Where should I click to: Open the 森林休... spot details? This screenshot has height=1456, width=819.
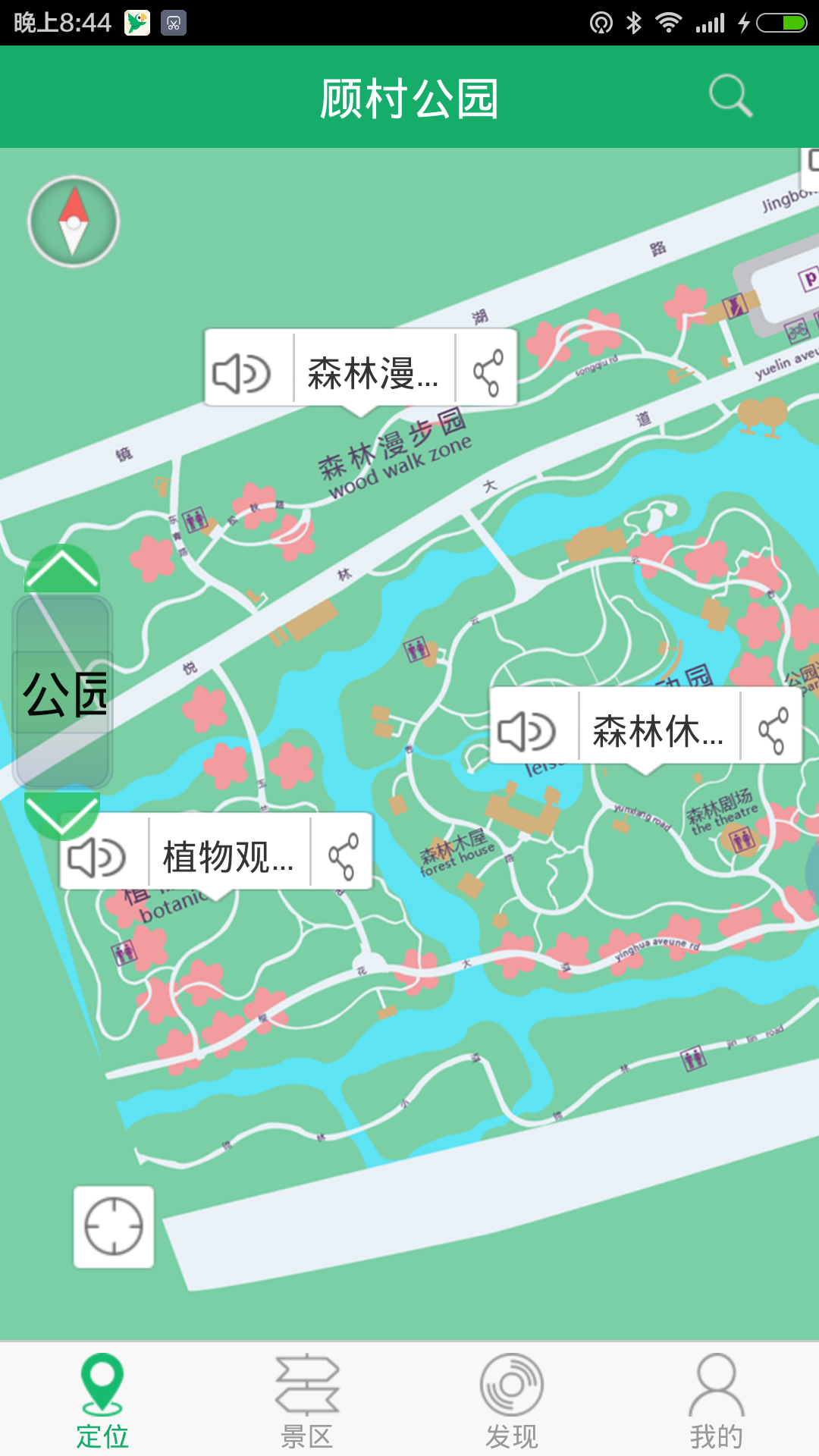[658, 732]
